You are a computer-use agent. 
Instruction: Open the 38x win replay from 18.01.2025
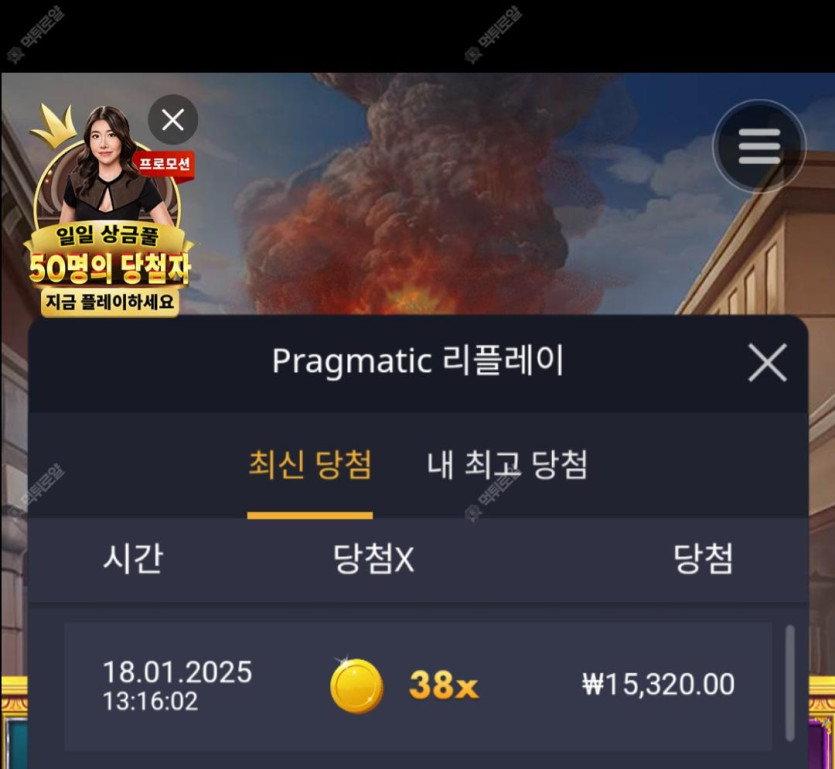[418, 686]
